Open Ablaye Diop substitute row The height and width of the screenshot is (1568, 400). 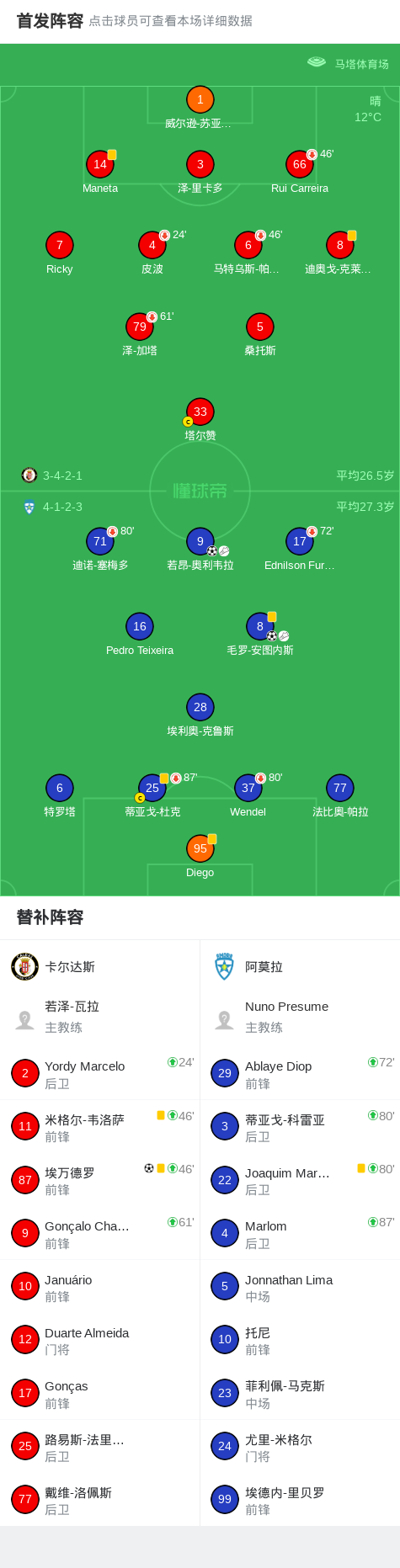pyautogui.click(x=300, y=1073)
